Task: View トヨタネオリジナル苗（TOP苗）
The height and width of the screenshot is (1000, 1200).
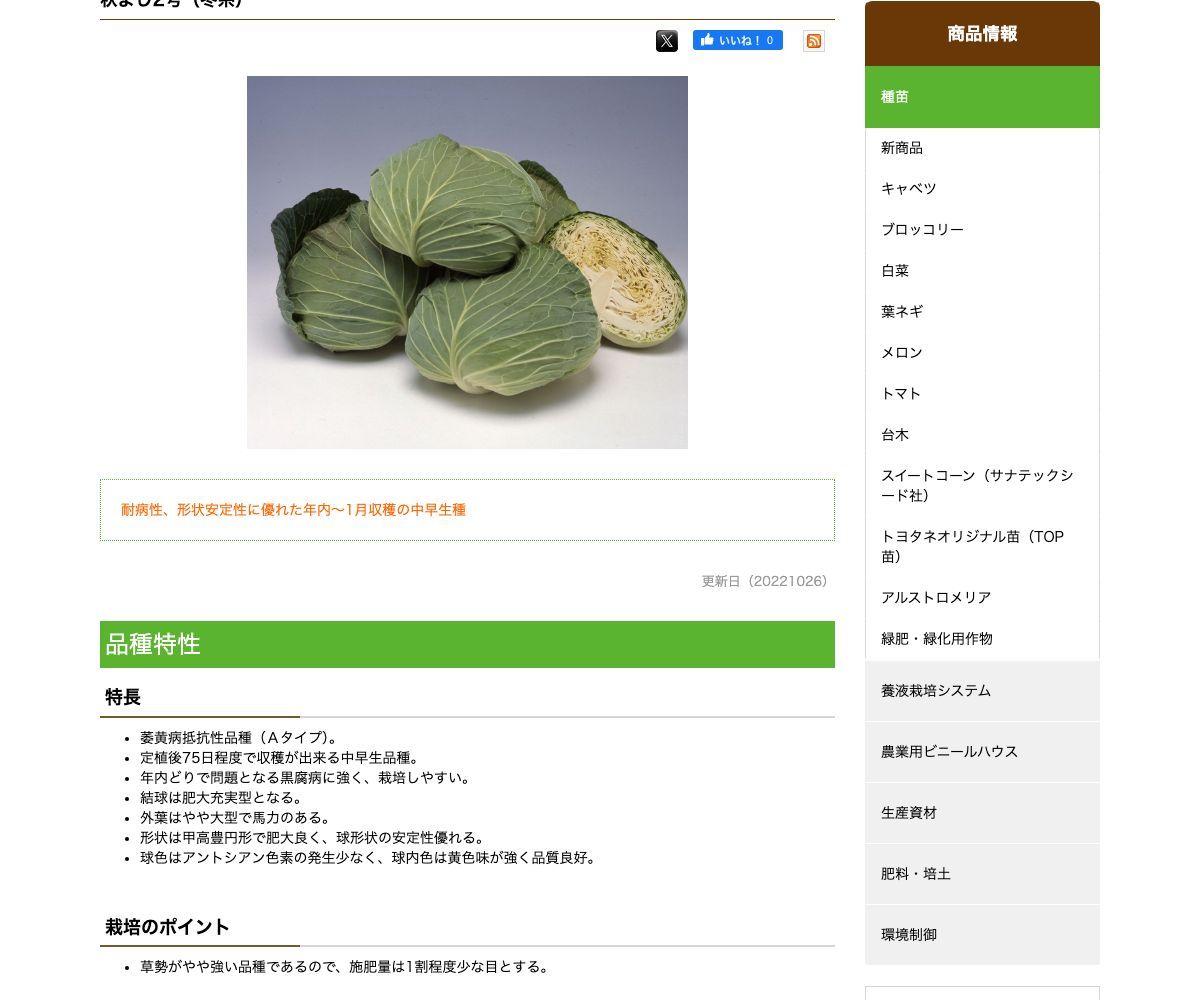Action: pyautogui.click(x=971, y=547)
